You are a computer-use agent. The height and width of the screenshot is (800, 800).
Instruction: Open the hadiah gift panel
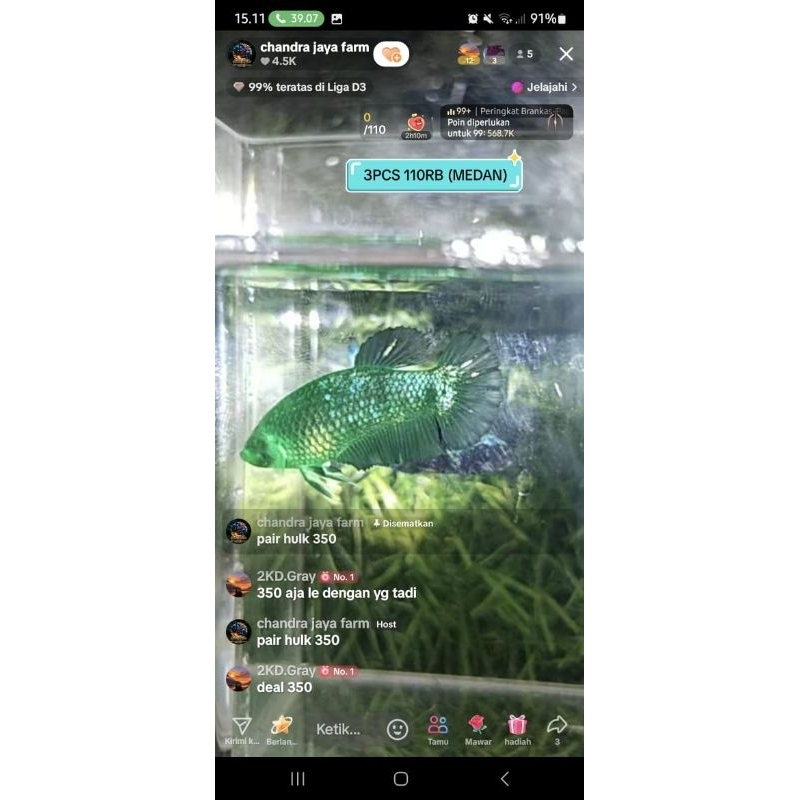point(517,729)
